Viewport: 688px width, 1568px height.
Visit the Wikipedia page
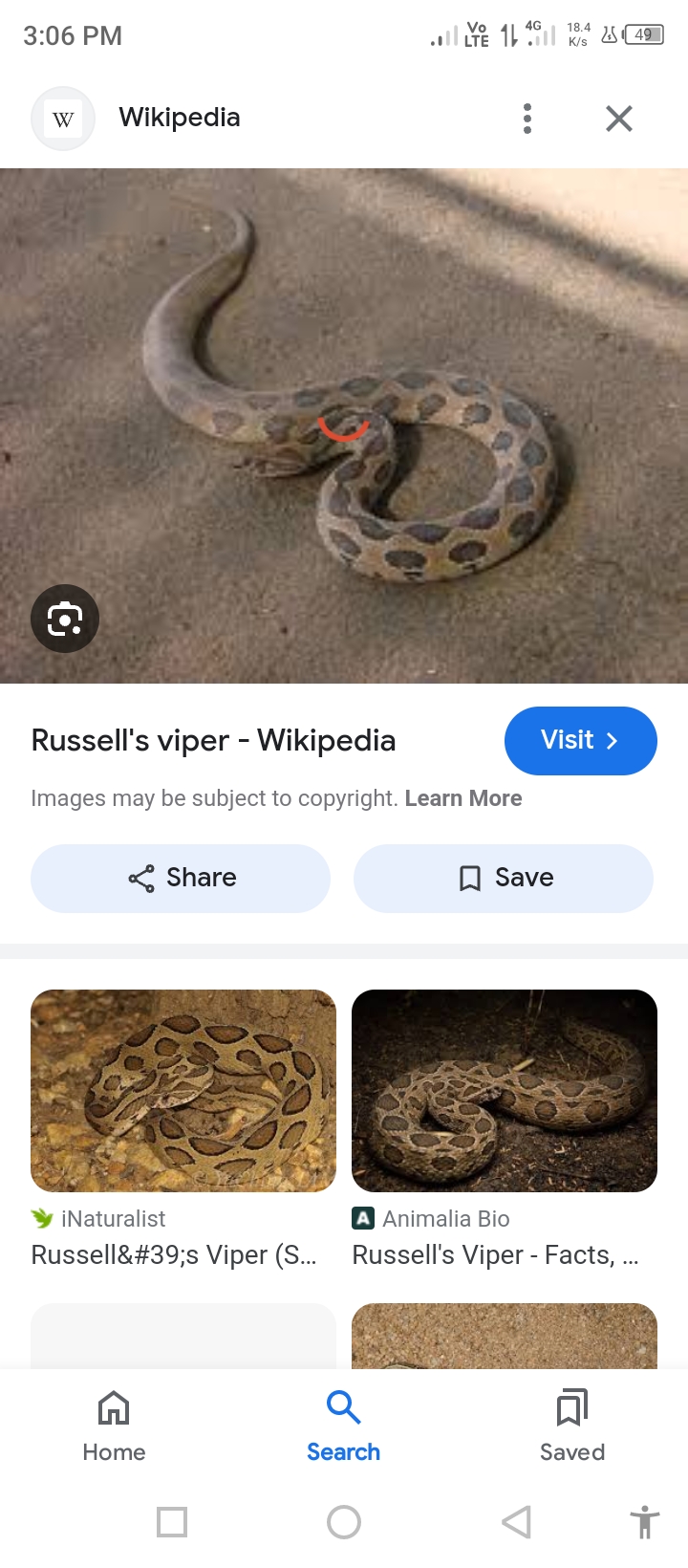tap(580, 740)
